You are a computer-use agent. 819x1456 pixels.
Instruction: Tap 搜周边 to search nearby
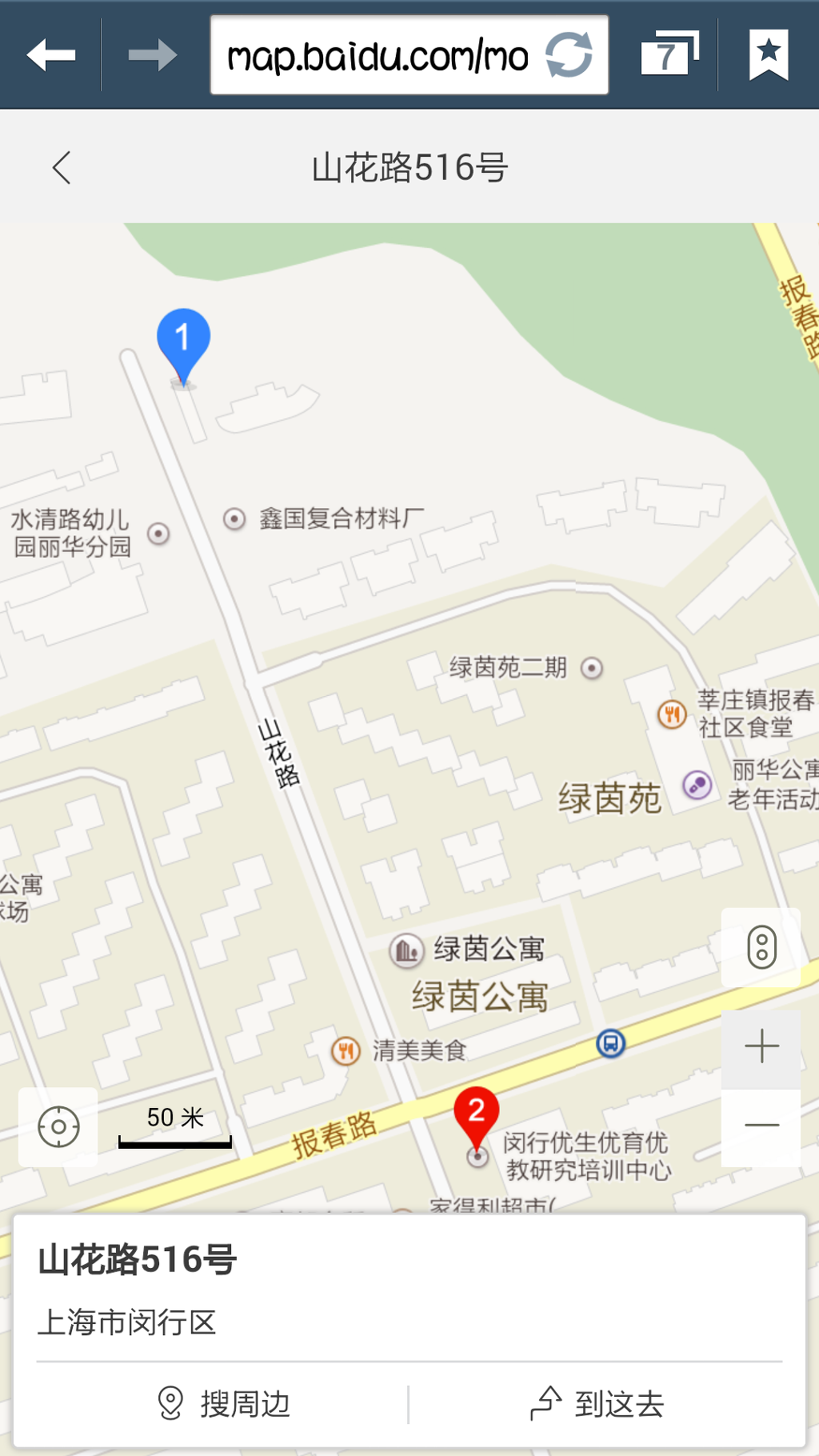224,1404
